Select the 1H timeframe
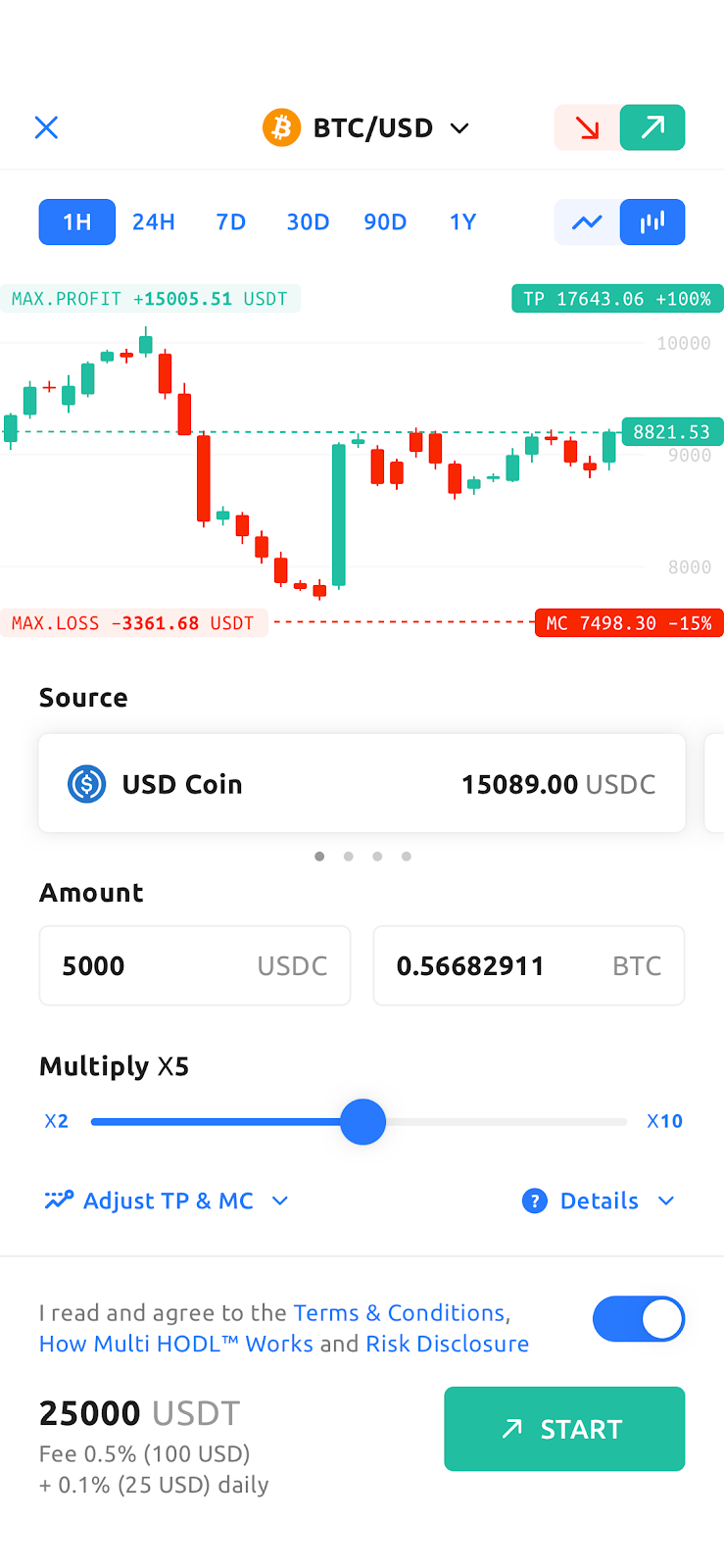This screenshot has width=724, height=1568. [77, 222]
